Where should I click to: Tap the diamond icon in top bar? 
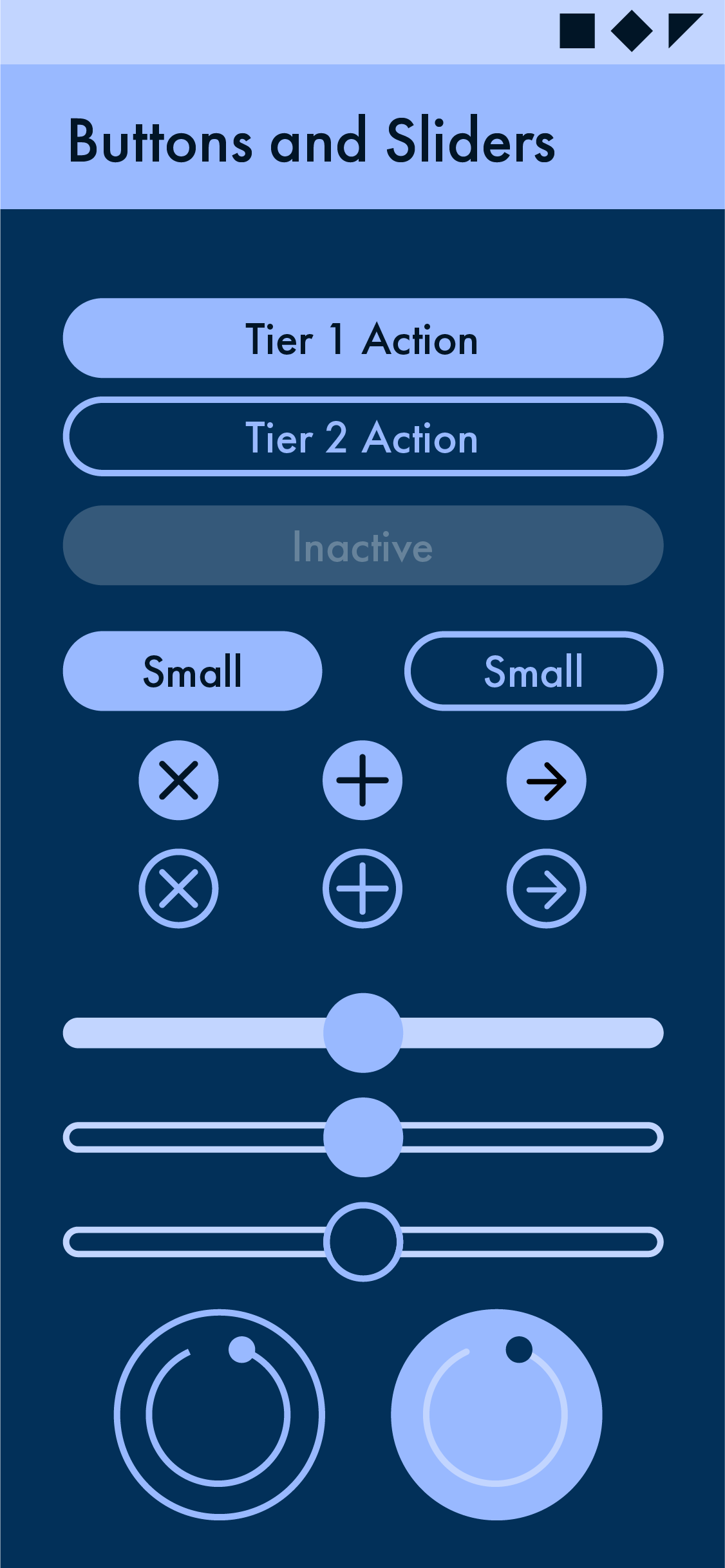pyautogui.click(x=632, y=30)
